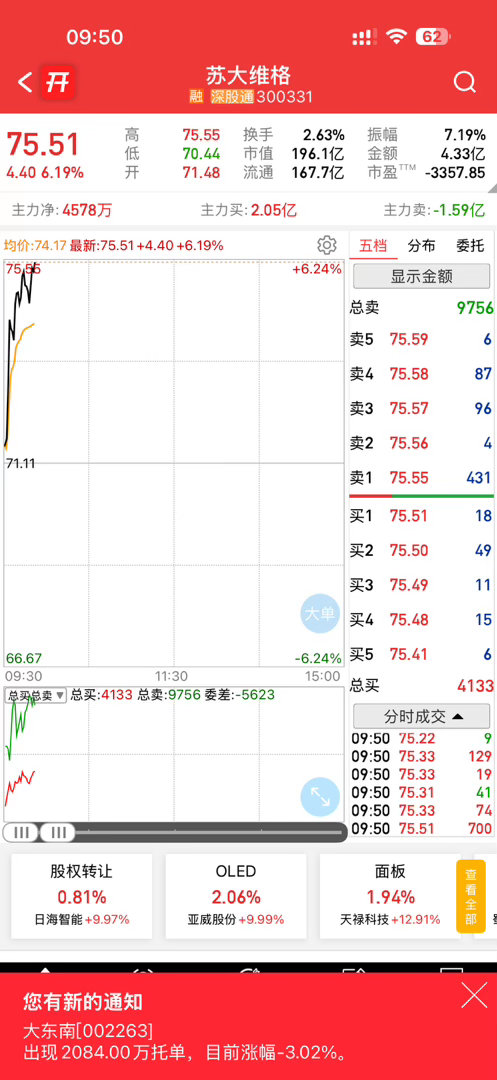The height and width of the screenshot is (1080, 497).
Task: Expand the chart to full screen
Action: pos(320,797)
